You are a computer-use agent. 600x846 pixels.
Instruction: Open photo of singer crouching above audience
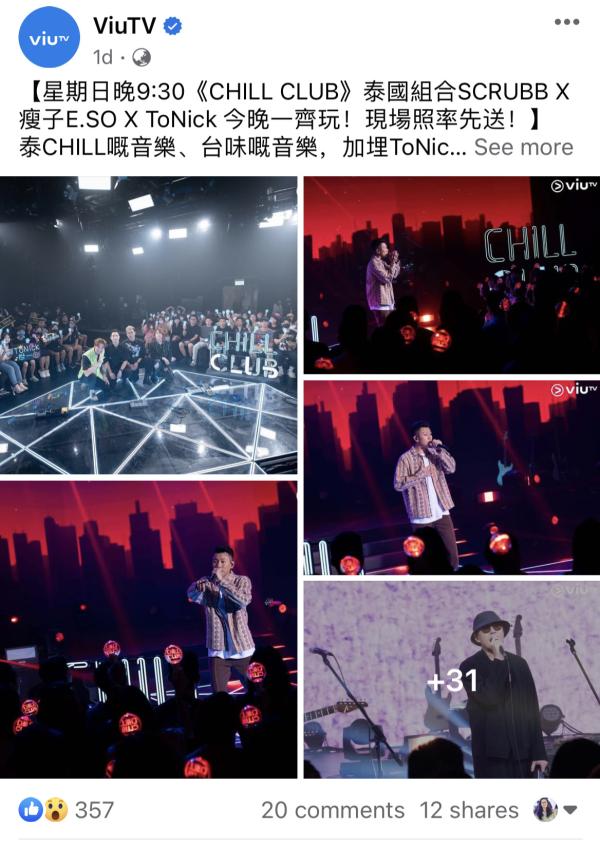coord(149,629)
